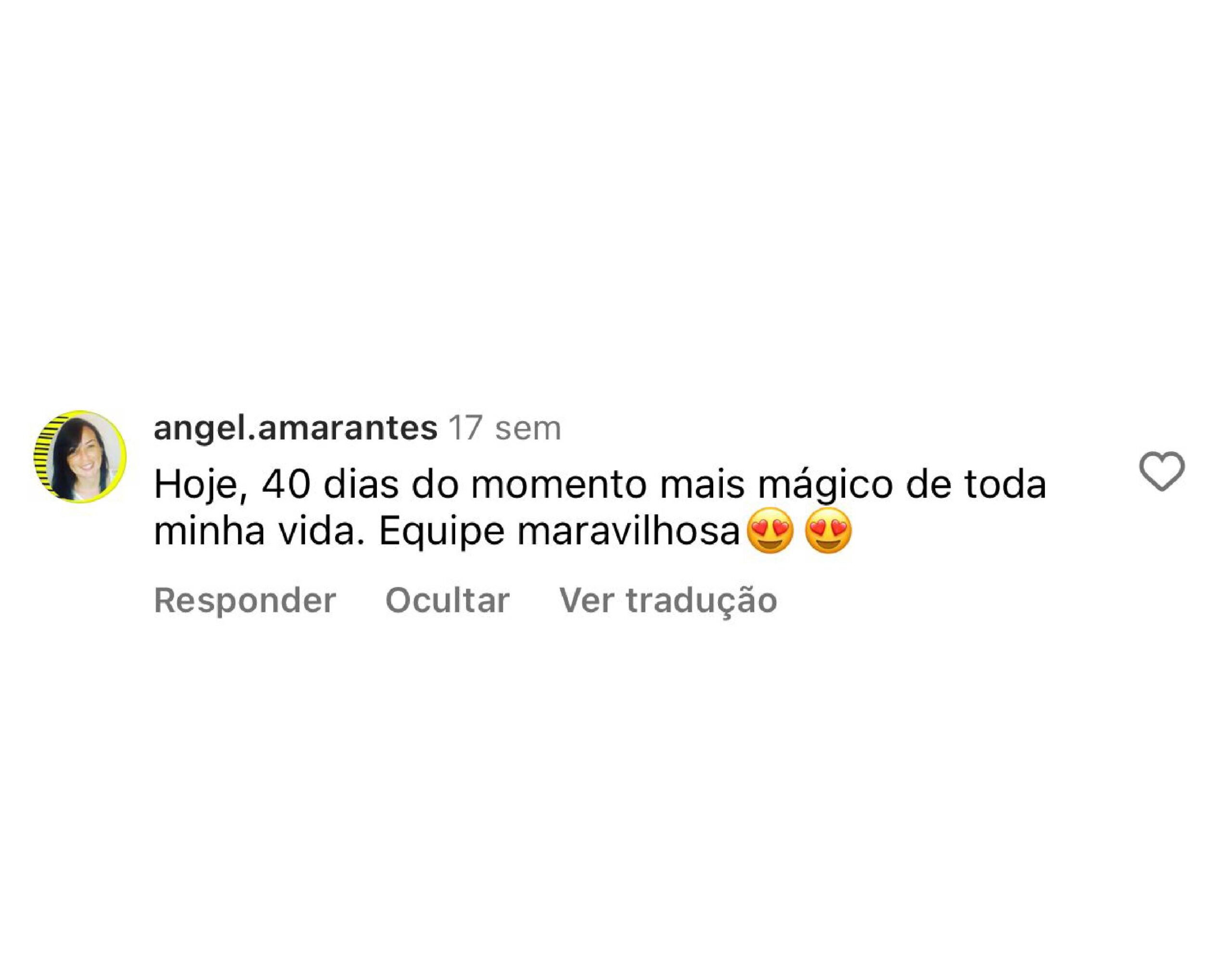This screenshot has height=979, width=1232.
Task: Open angel.amarantes' profile picture
Action: pyautogui.click(x=80, y=457)
